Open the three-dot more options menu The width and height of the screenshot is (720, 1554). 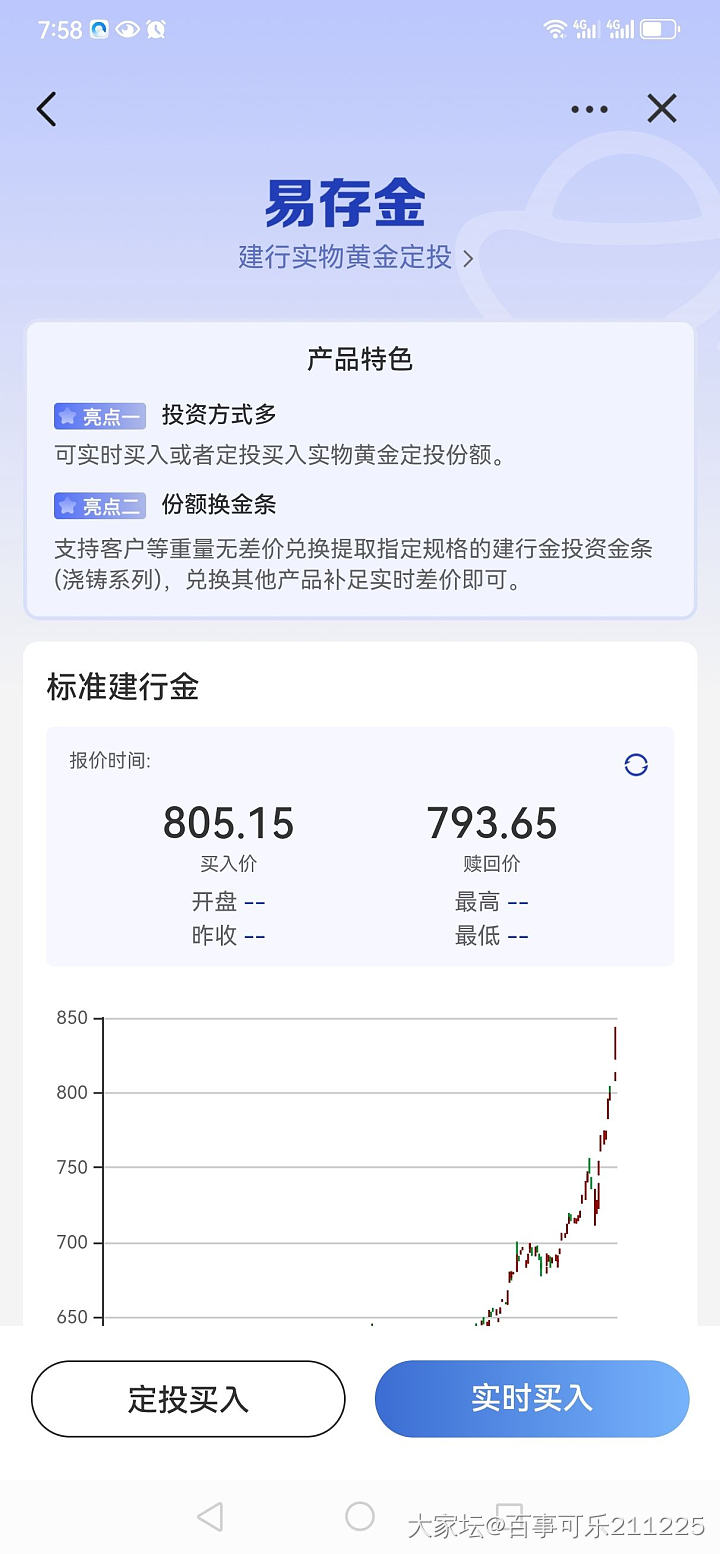click(x=589, y=109)
